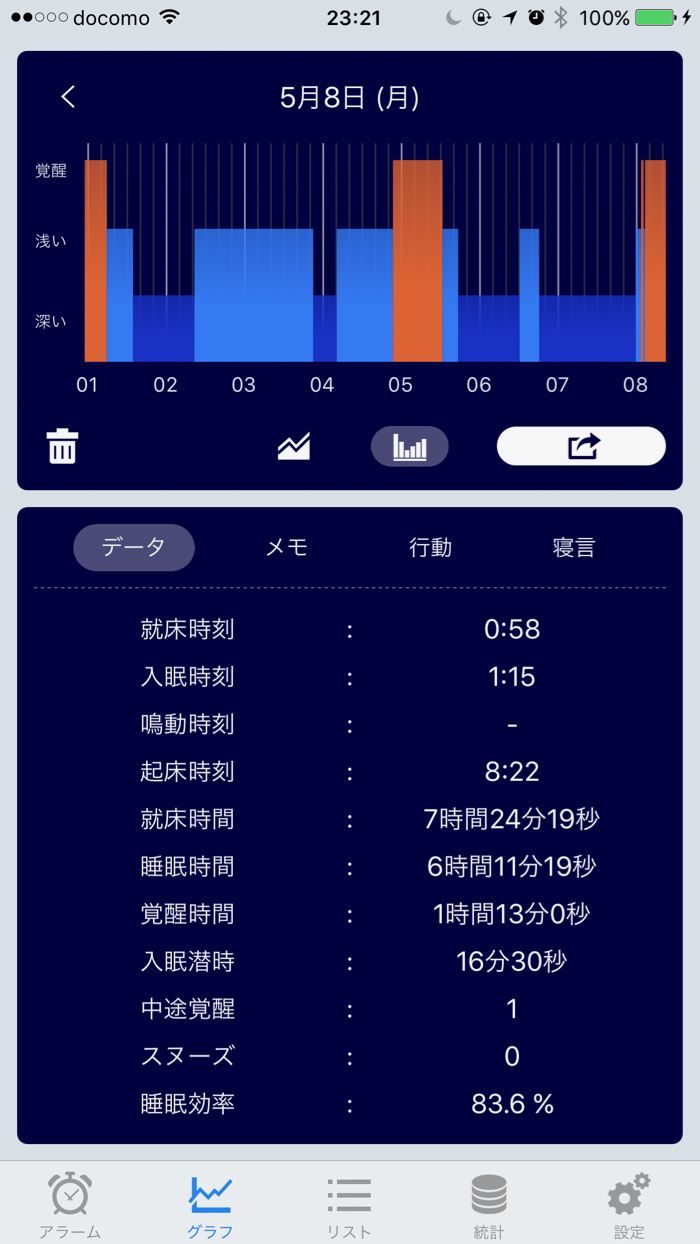700x1244 pixels.
Task: Open the 行動 tab
Action: click(430, 547)
